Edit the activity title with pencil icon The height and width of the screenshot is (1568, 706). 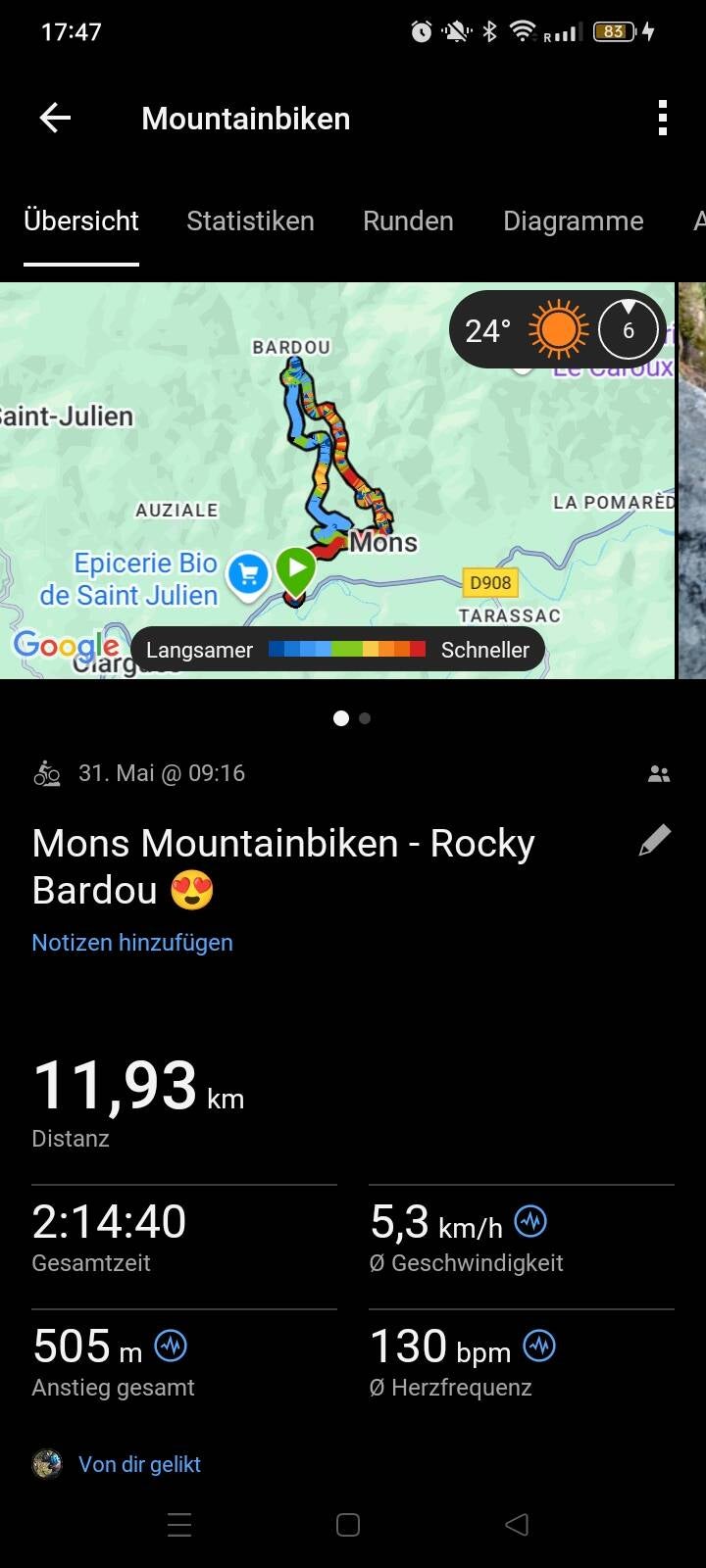pyautogui.click(x=654, y=841)
